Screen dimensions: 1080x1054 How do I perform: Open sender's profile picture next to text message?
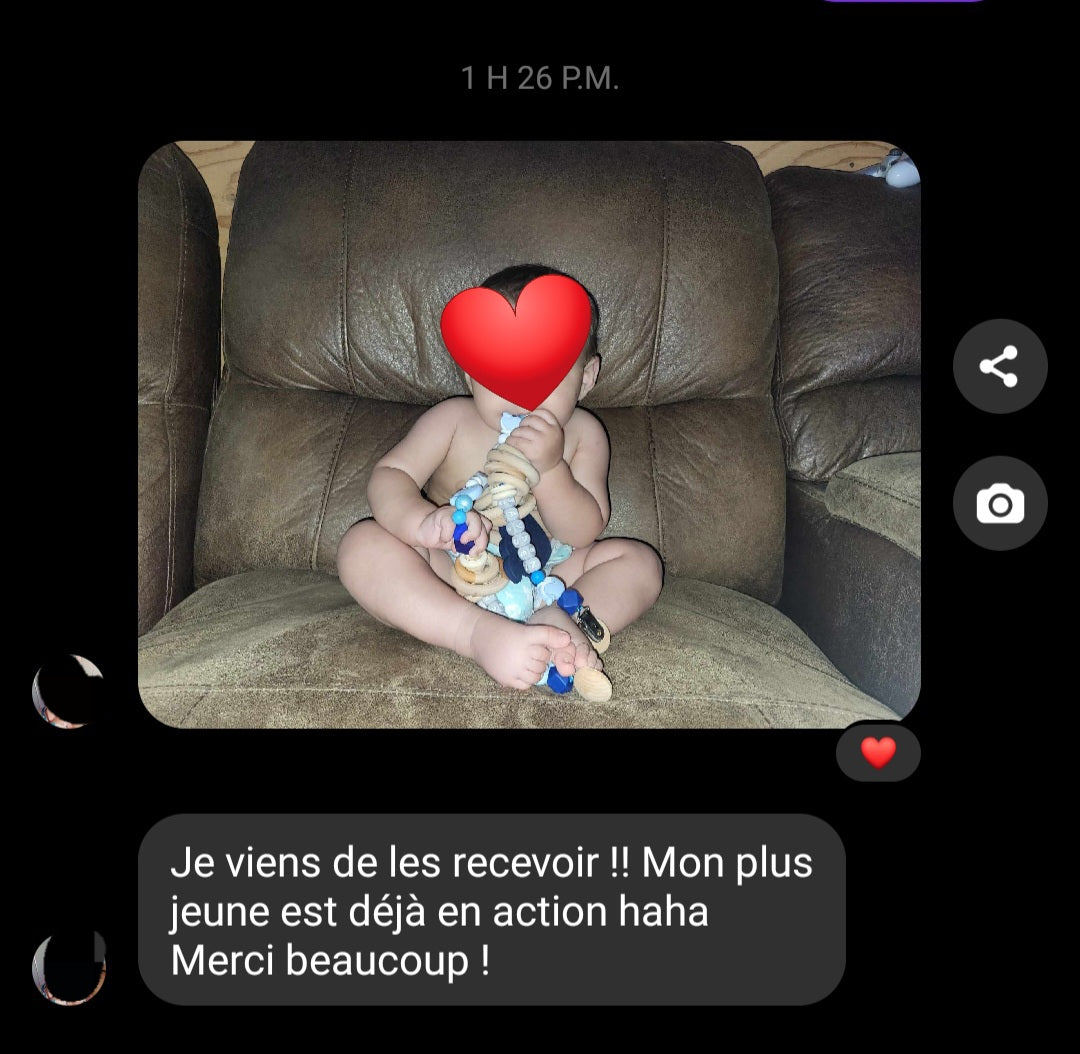tap(69, 967)
